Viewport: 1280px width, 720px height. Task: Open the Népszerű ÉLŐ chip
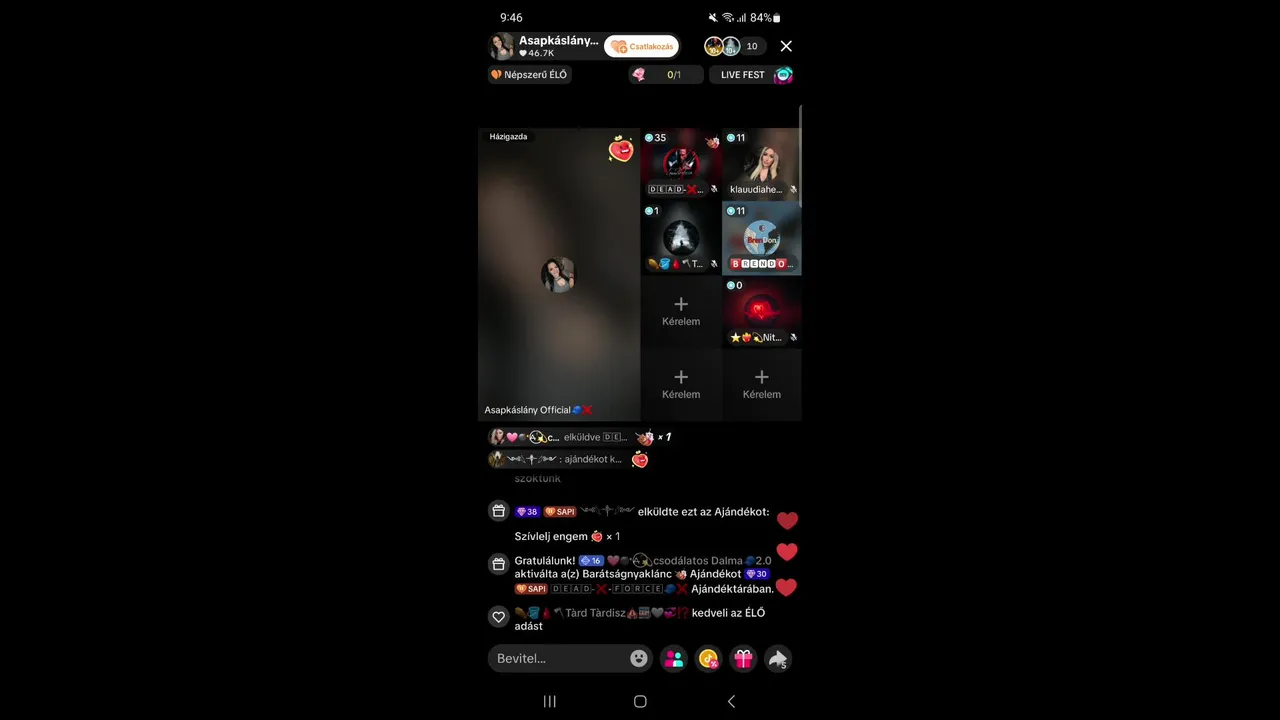tap(530, 75)
